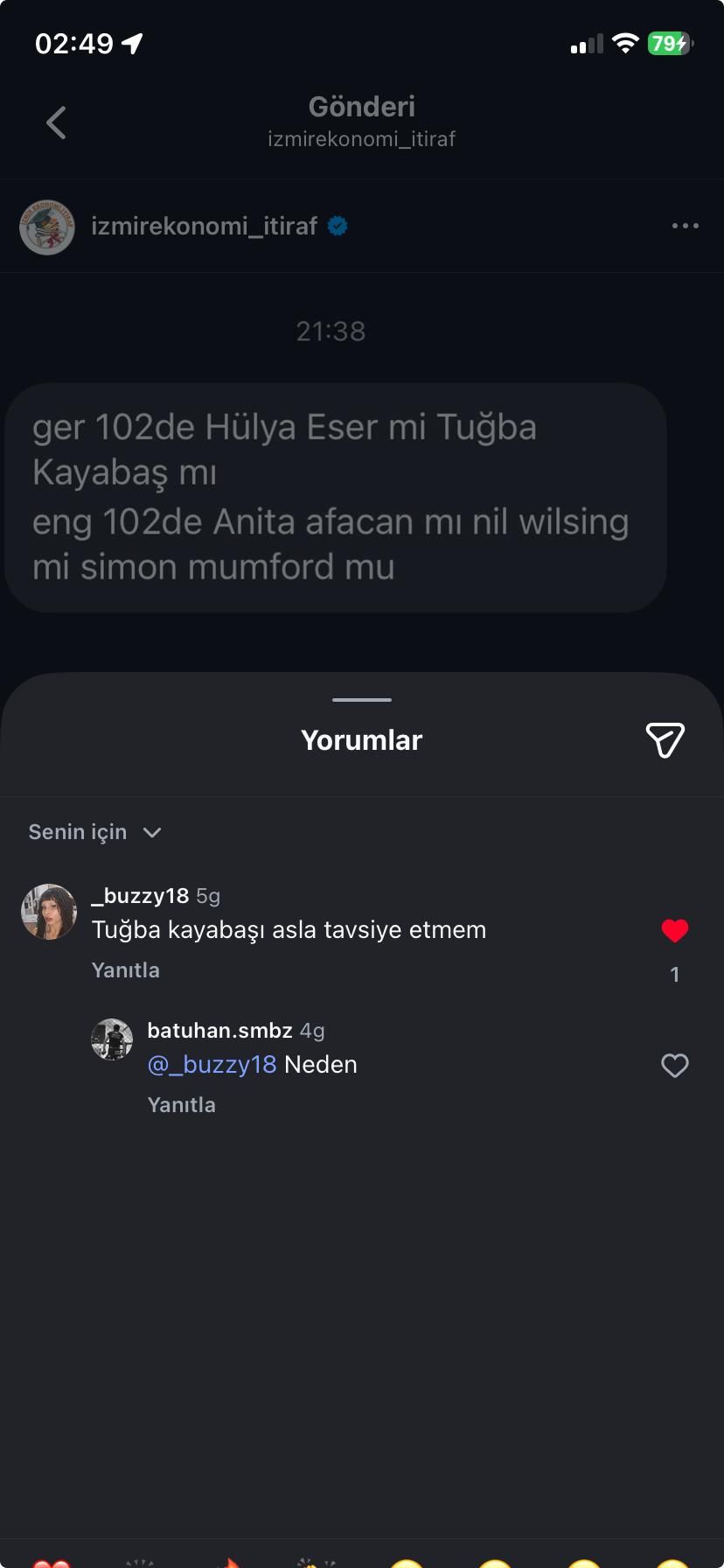724x1568 pixels.
Task: Open izmirekonomi_itiraf profile from post header
Action: (204, 226)
